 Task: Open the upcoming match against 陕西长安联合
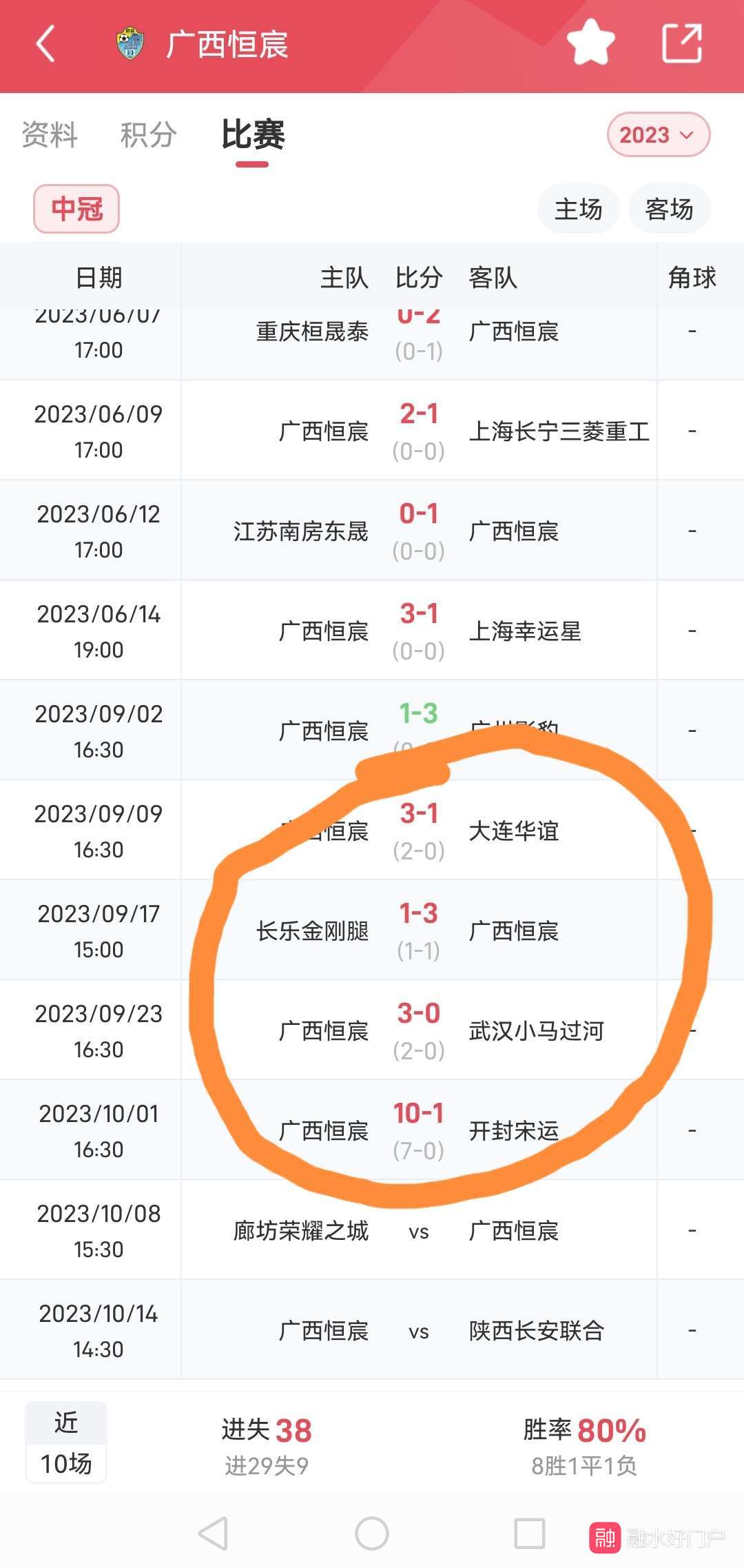(372, 1330)
